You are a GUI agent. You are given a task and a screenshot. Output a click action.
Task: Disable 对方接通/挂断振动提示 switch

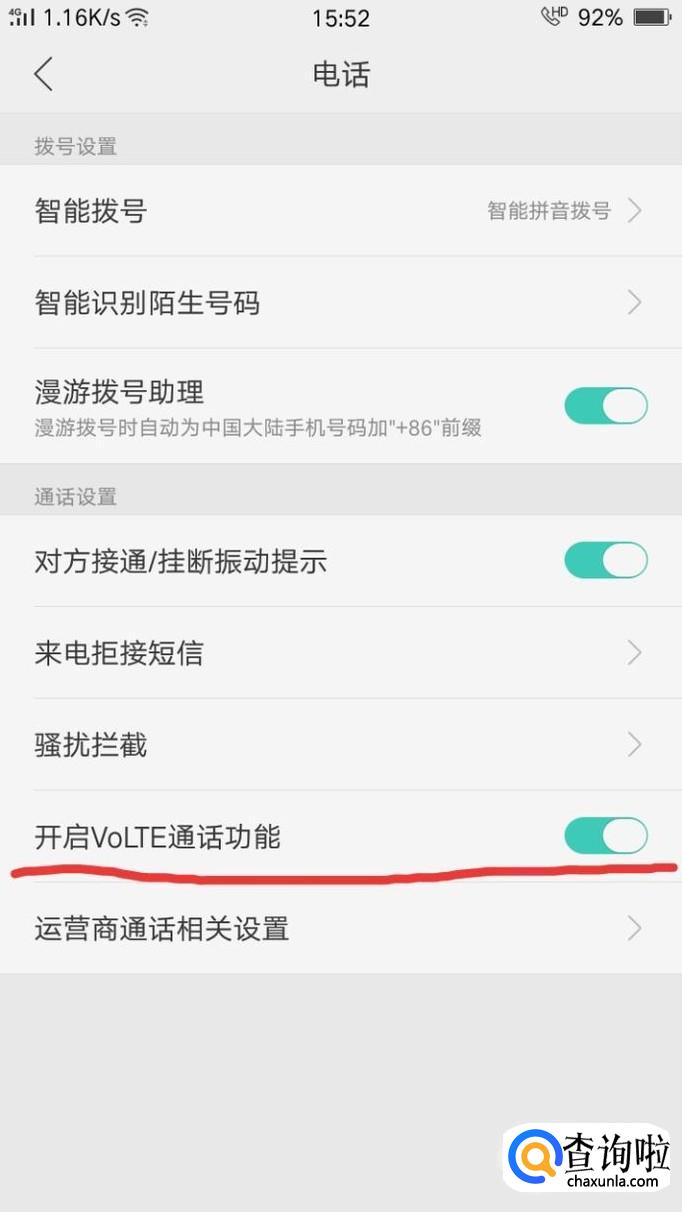606,561
